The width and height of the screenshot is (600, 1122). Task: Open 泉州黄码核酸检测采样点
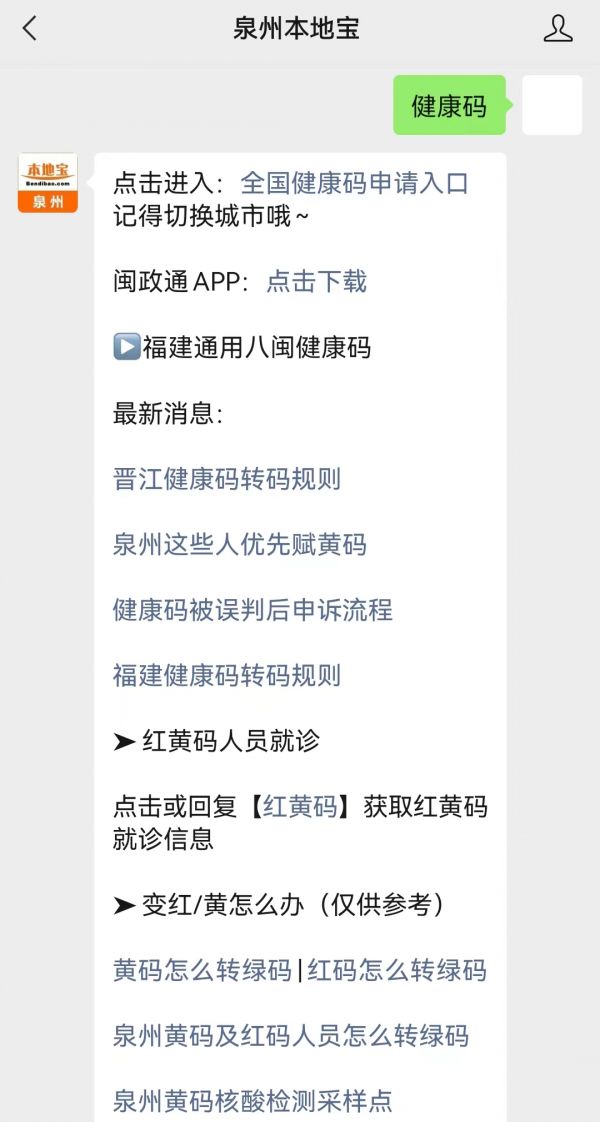click(x=252, y=1100)
